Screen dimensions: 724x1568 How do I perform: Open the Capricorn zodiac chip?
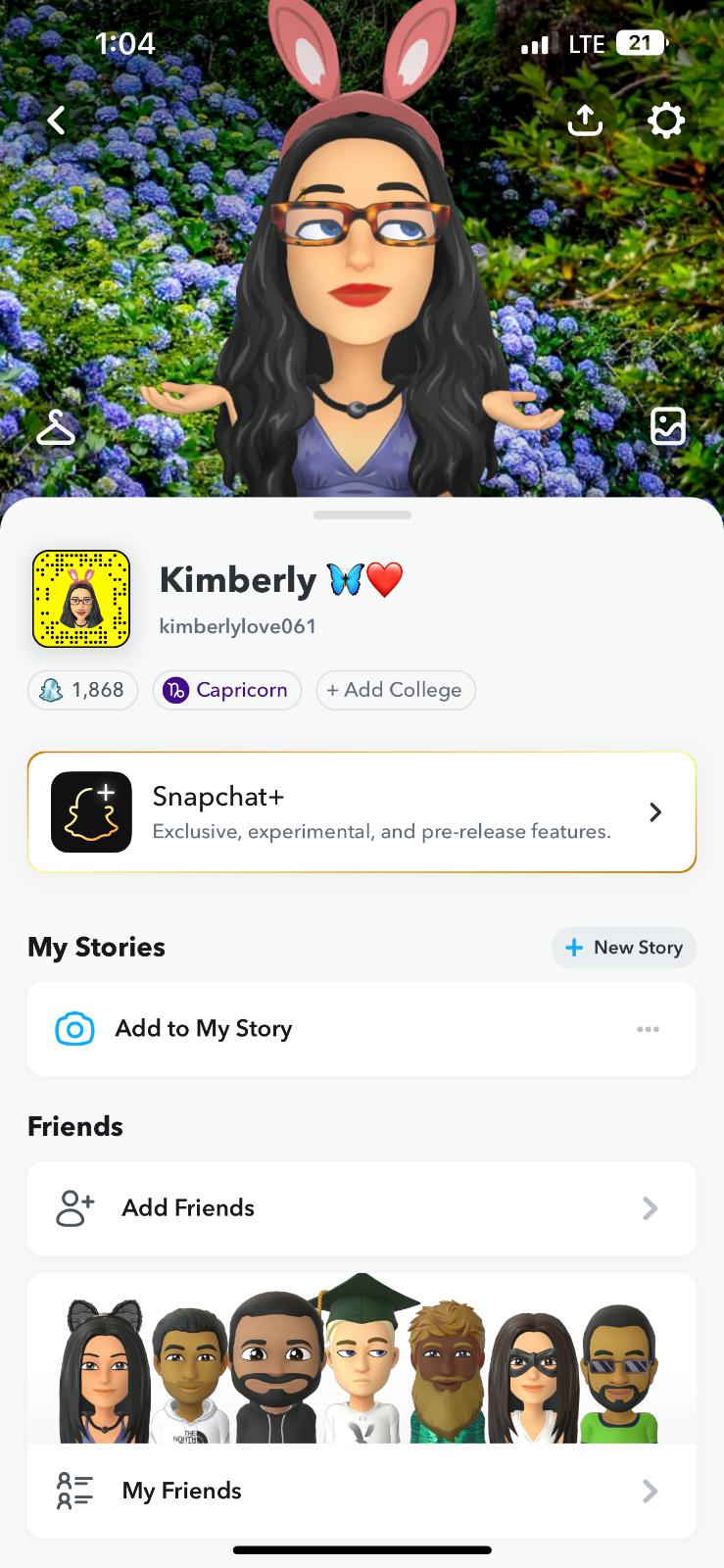coord(227,690)
